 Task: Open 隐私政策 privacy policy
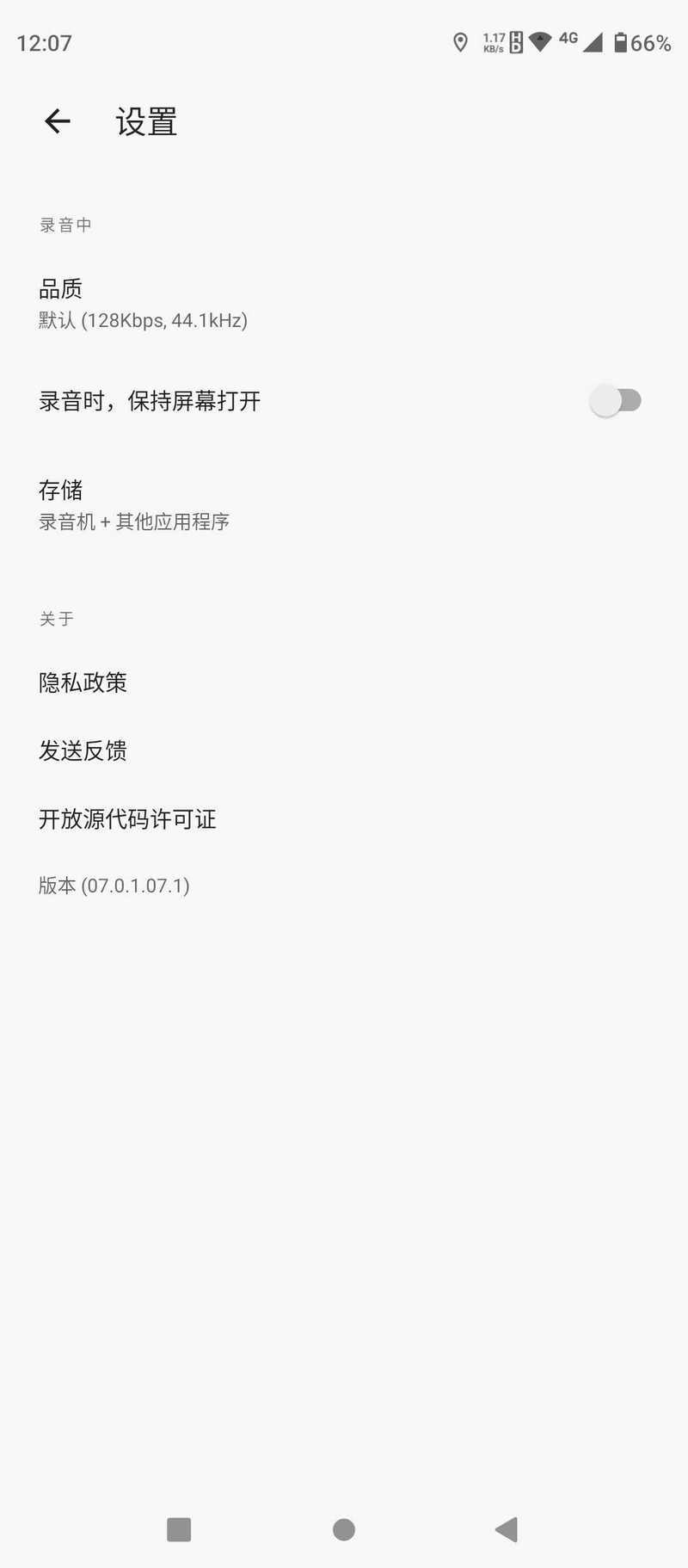(x=344, y=682)
